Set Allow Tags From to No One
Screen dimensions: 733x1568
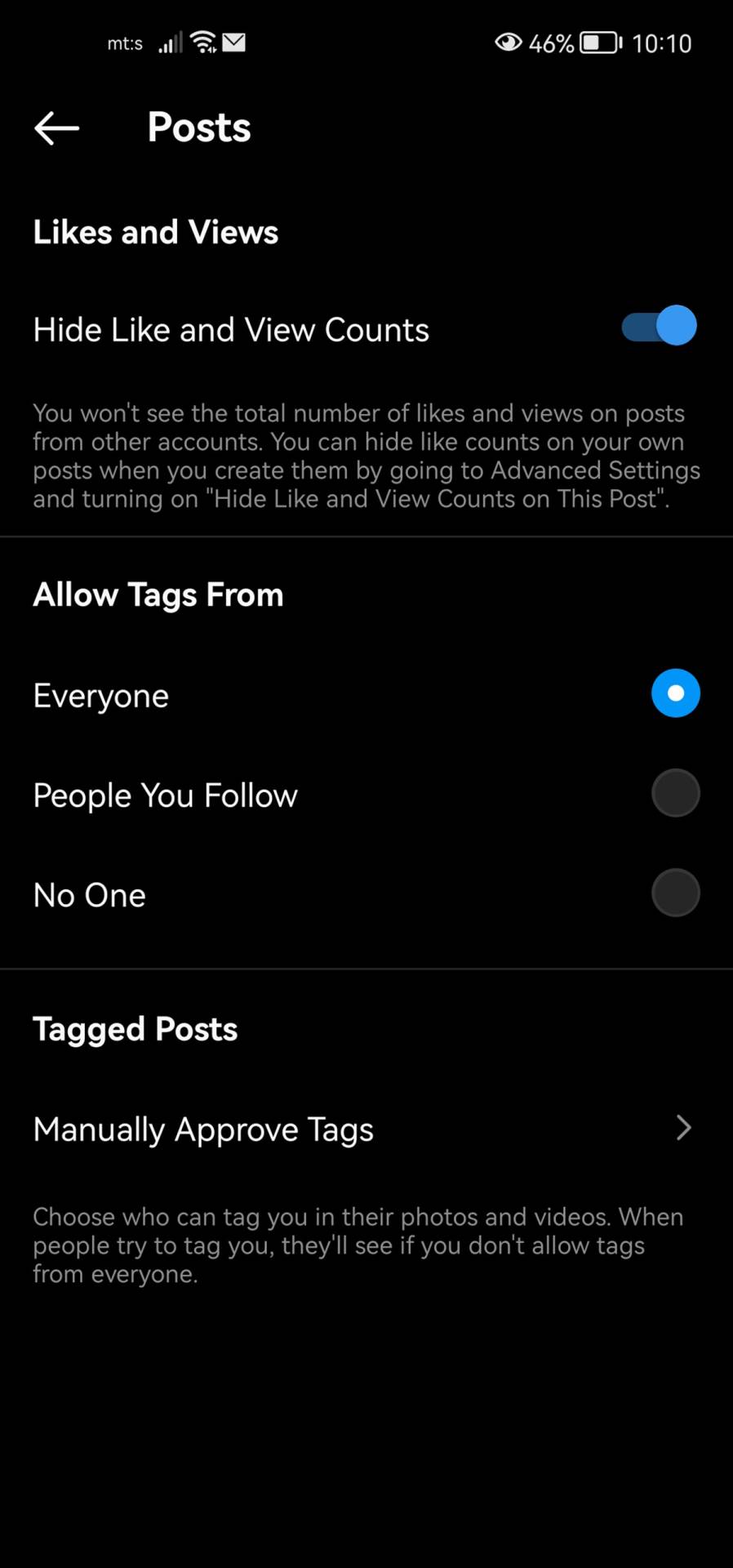[675, 893]
